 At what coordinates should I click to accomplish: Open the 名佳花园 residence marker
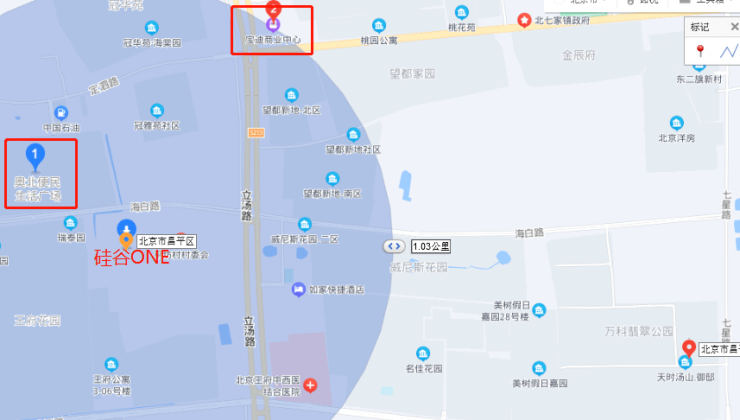[x=422, y=353]
